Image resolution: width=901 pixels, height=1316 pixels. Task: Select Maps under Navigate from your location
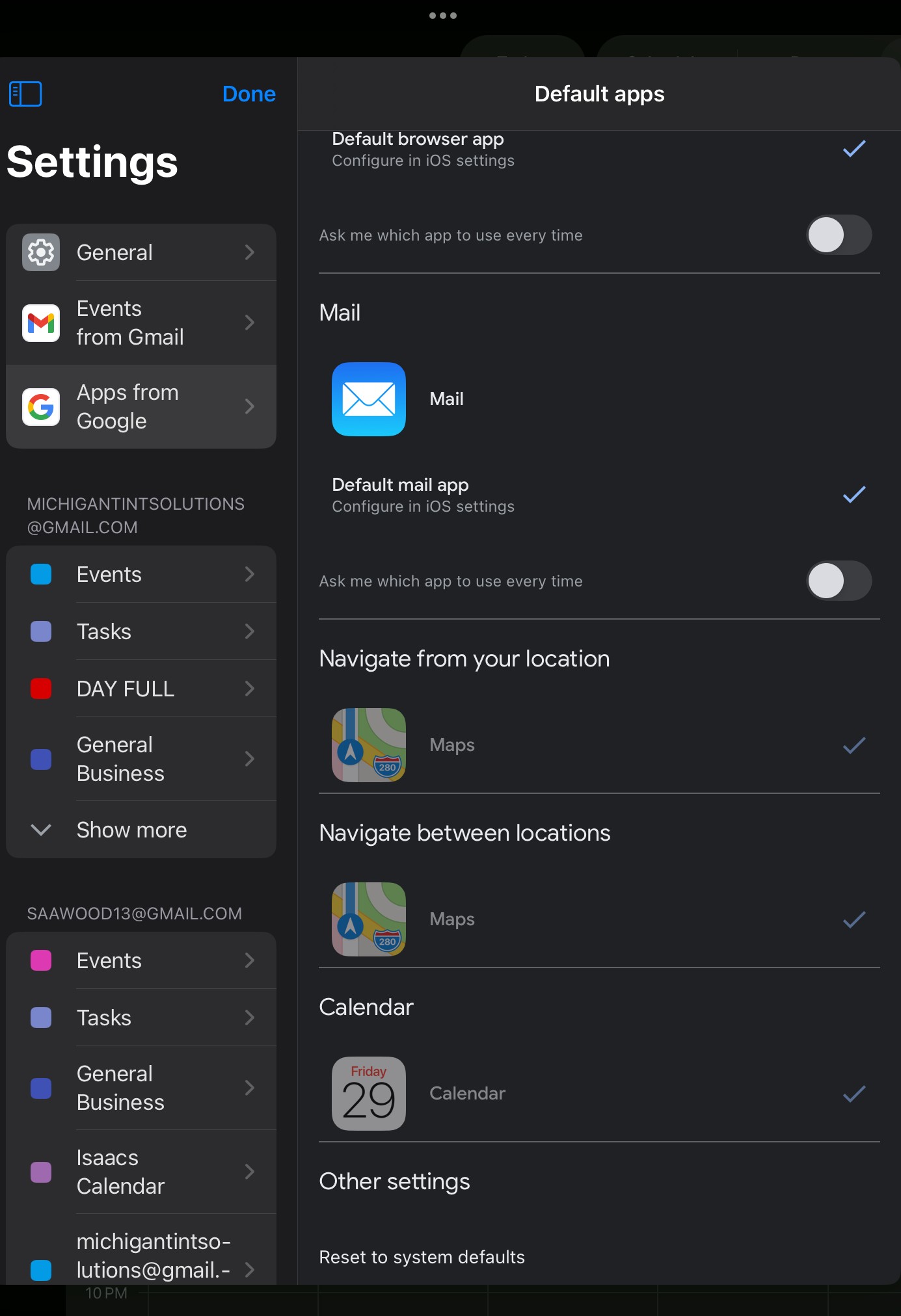[x=599, y=745]
